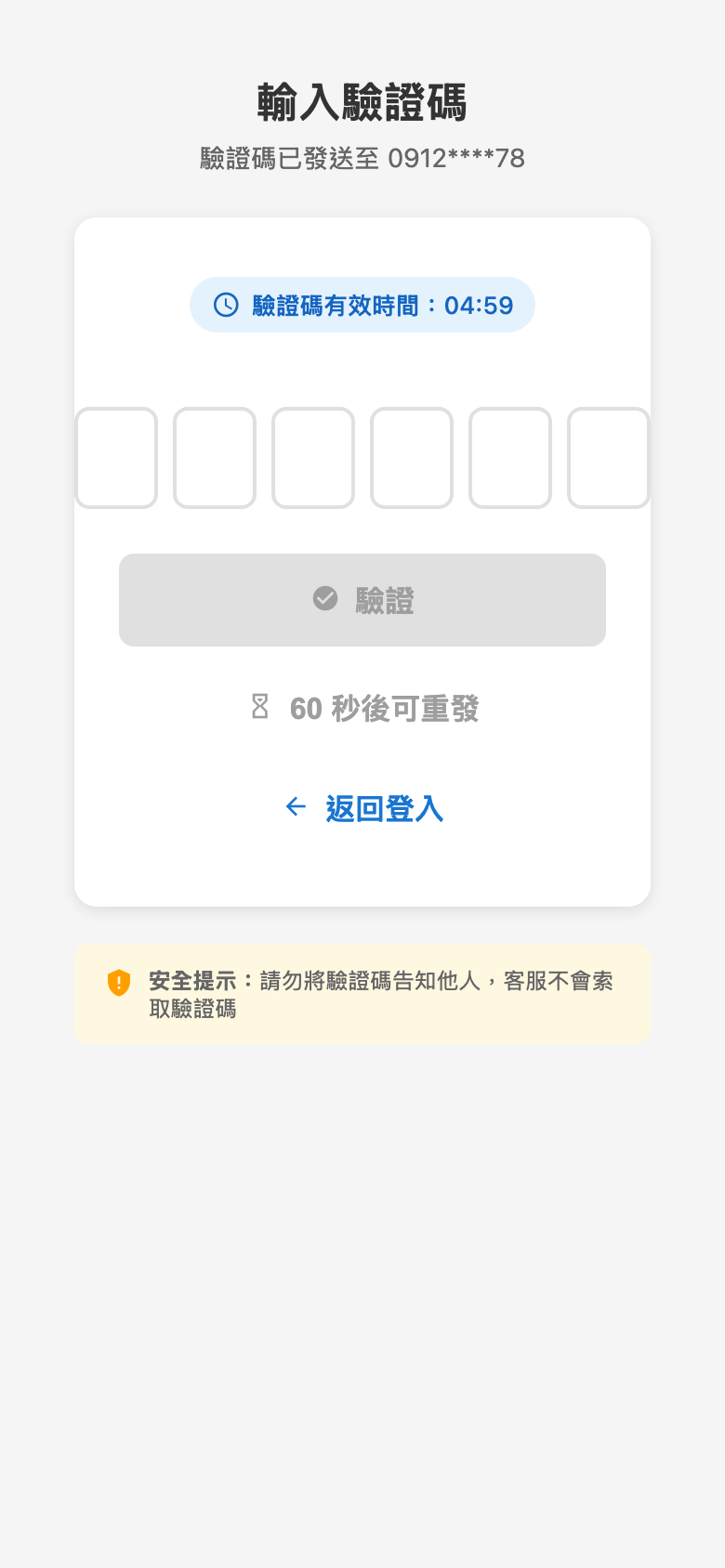This screenshot has height=1568, width=725.
Task: Click the checkmark icon inside the 驗證 button
Action: [324, 598]
